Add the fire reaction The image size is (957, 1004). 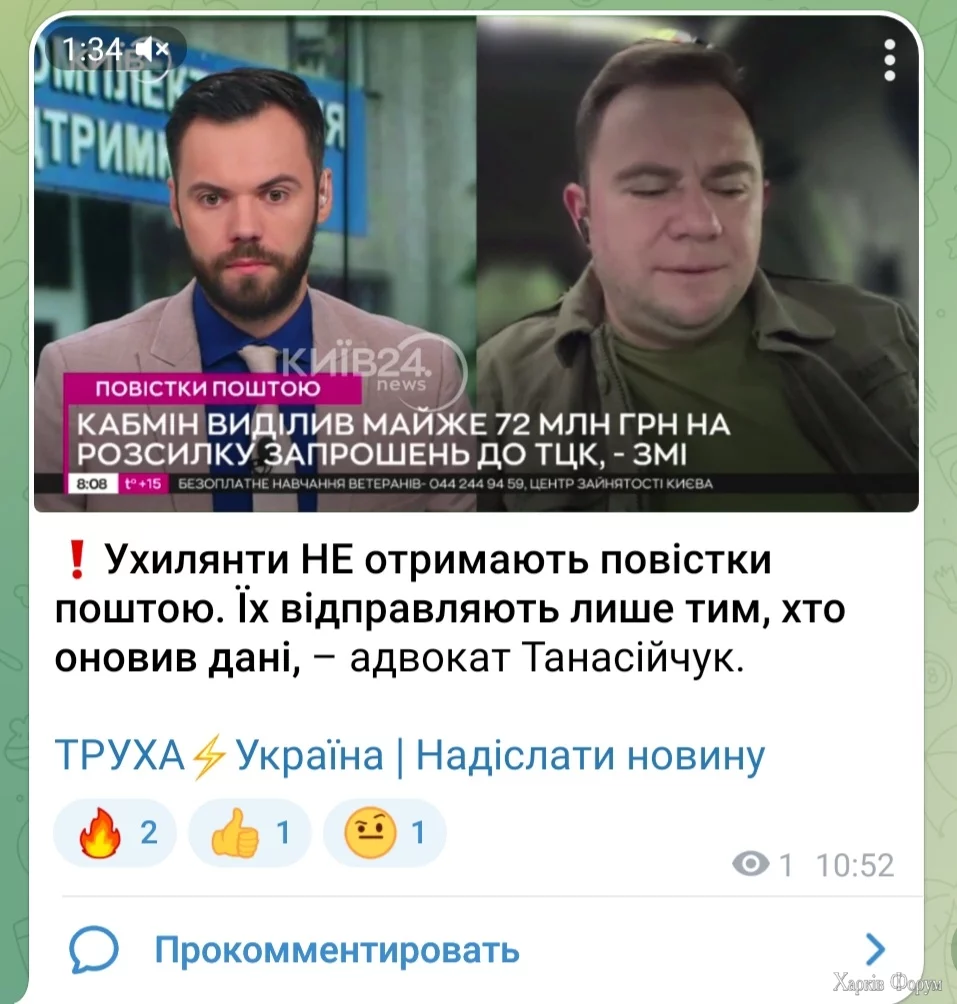(x=114, y=832)
